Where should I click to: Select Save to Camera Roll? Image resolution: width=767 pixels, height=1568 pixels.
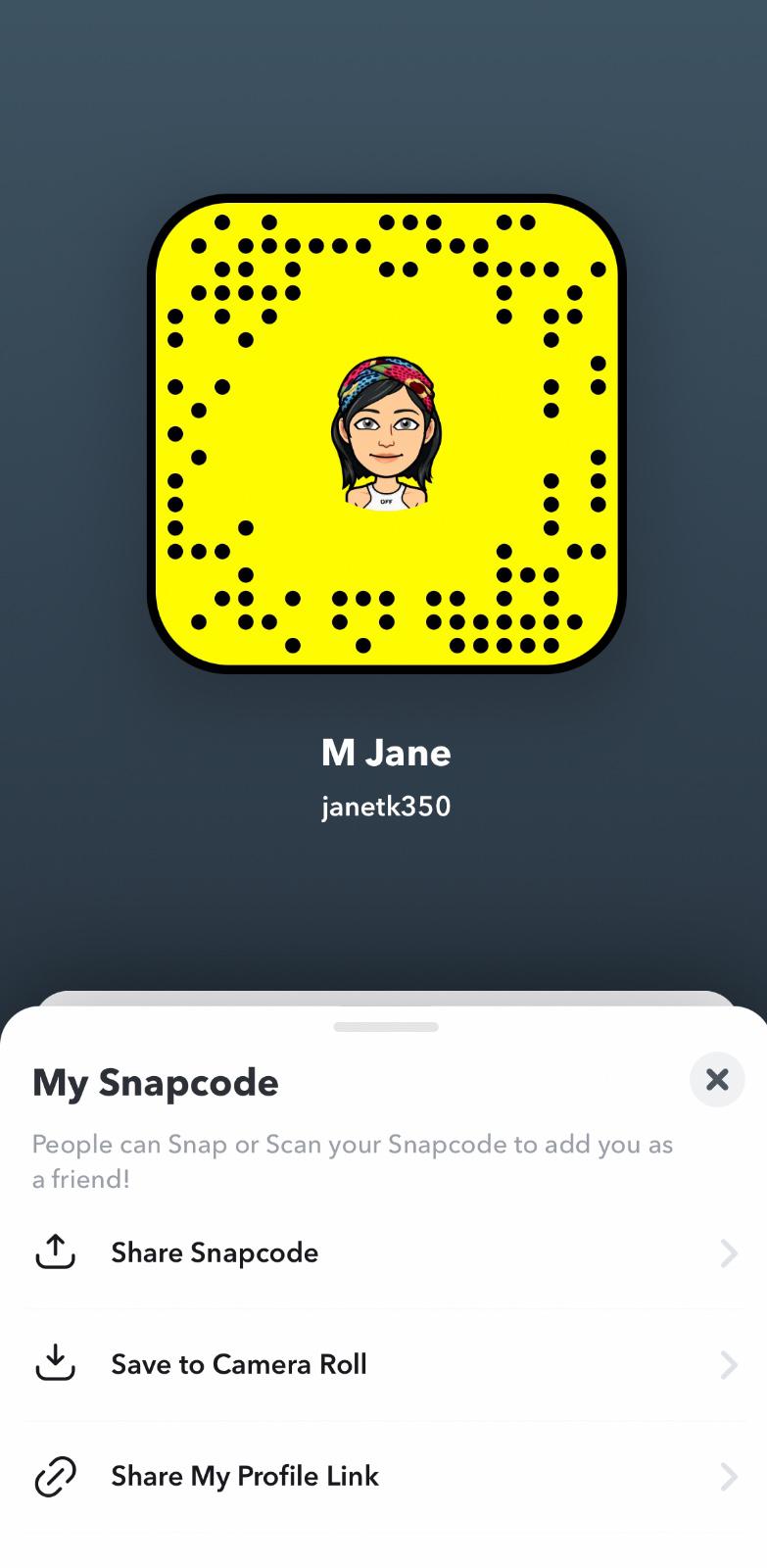point(239,1364)
